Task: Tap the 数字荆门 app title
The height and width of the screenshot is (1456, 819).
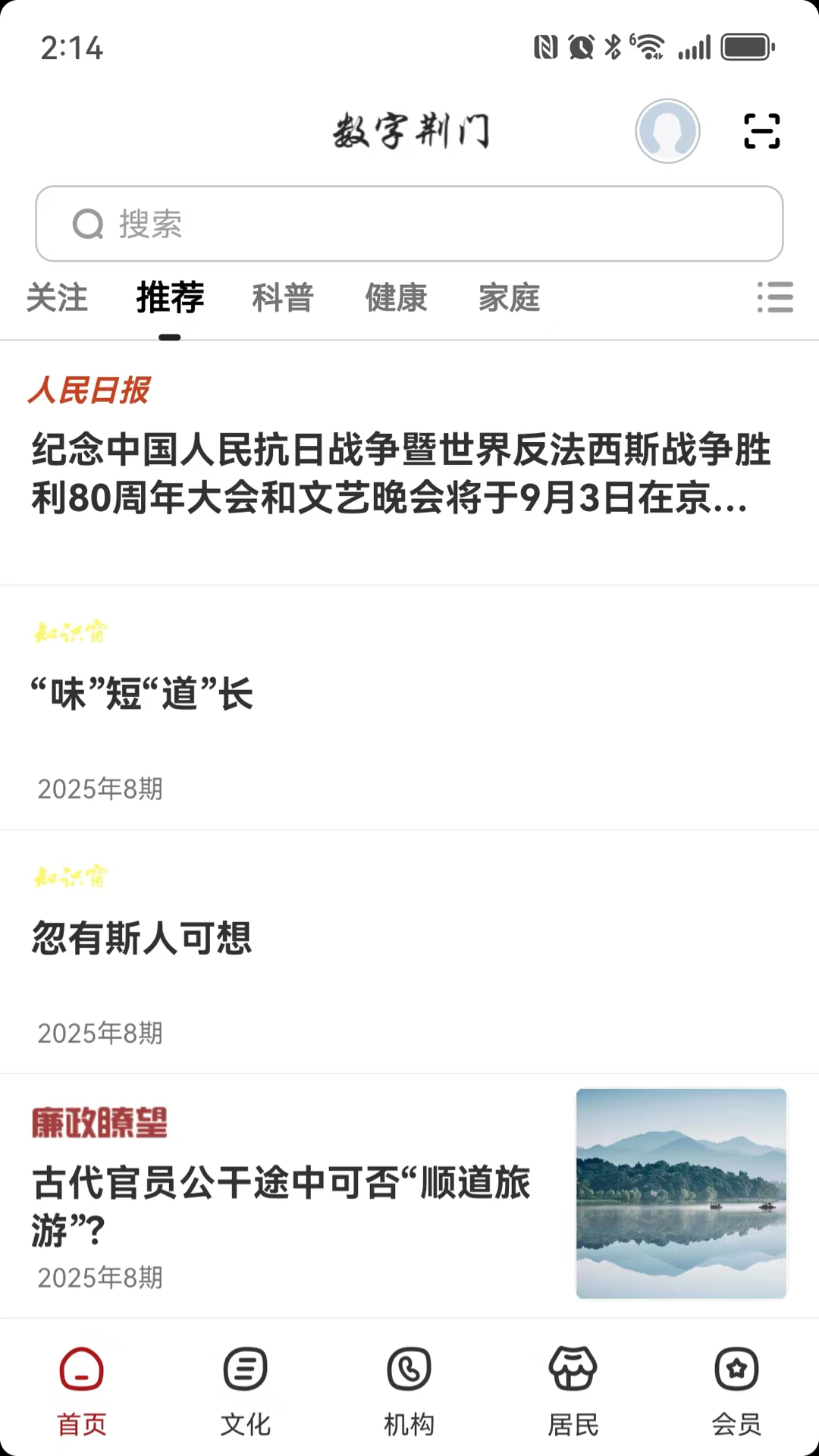Action: pyautogui.click(x=409, y=130)
